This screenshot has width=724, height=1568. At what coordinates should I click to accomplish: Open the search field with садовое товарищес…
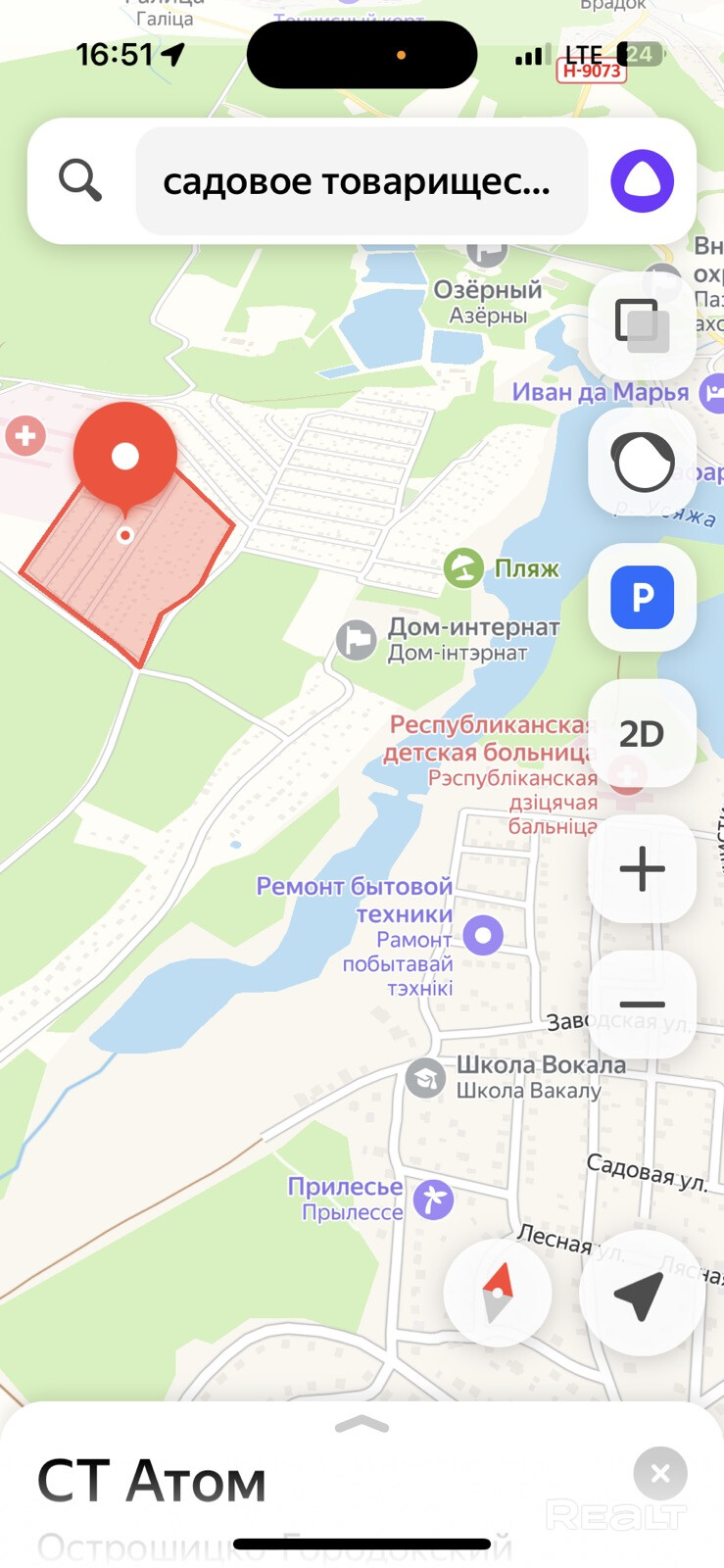361,181
